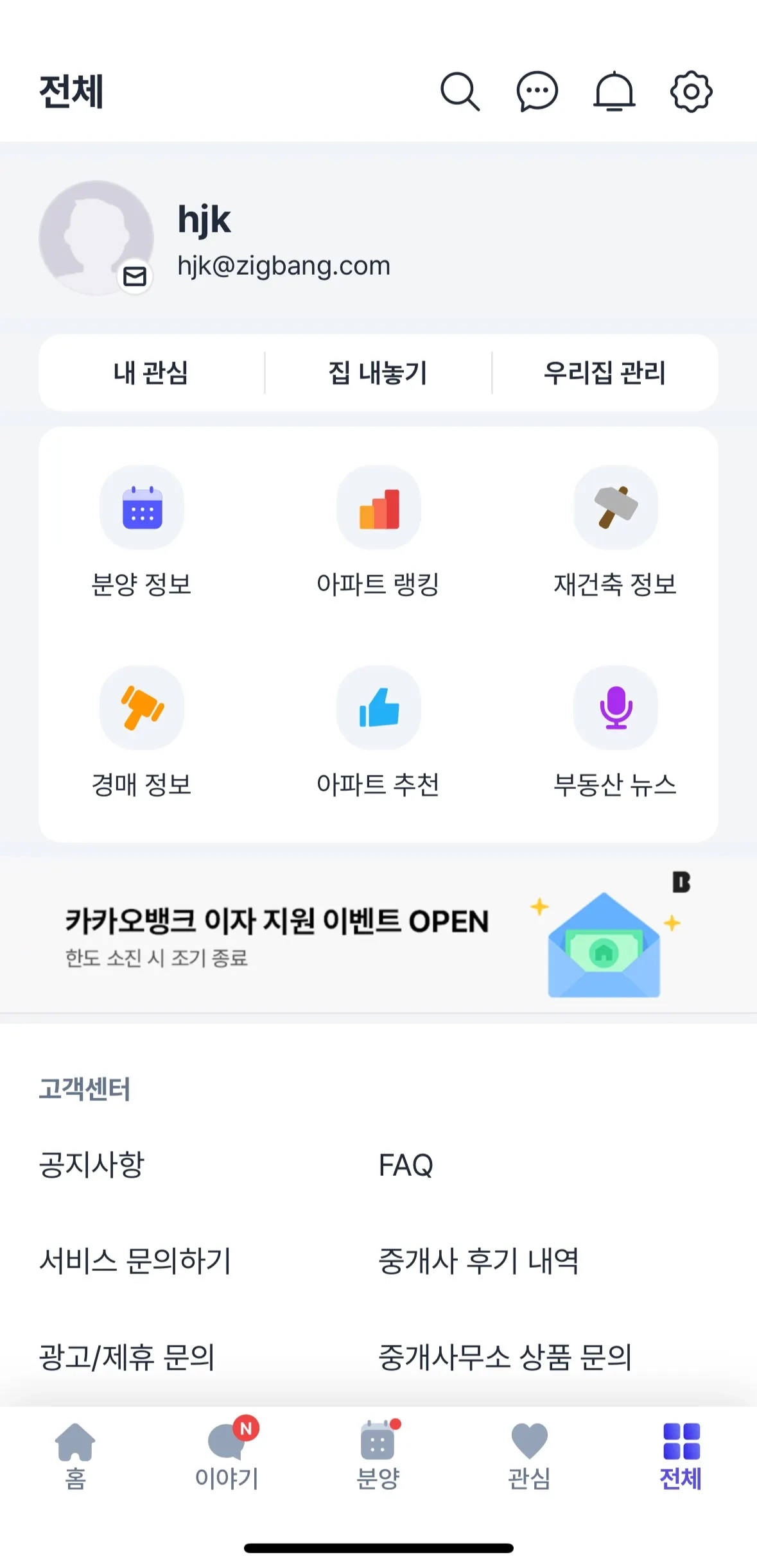Go to 우리집 관리
Image resolution: width=757 pixels, height=1568 pixels.
[605, 373]
